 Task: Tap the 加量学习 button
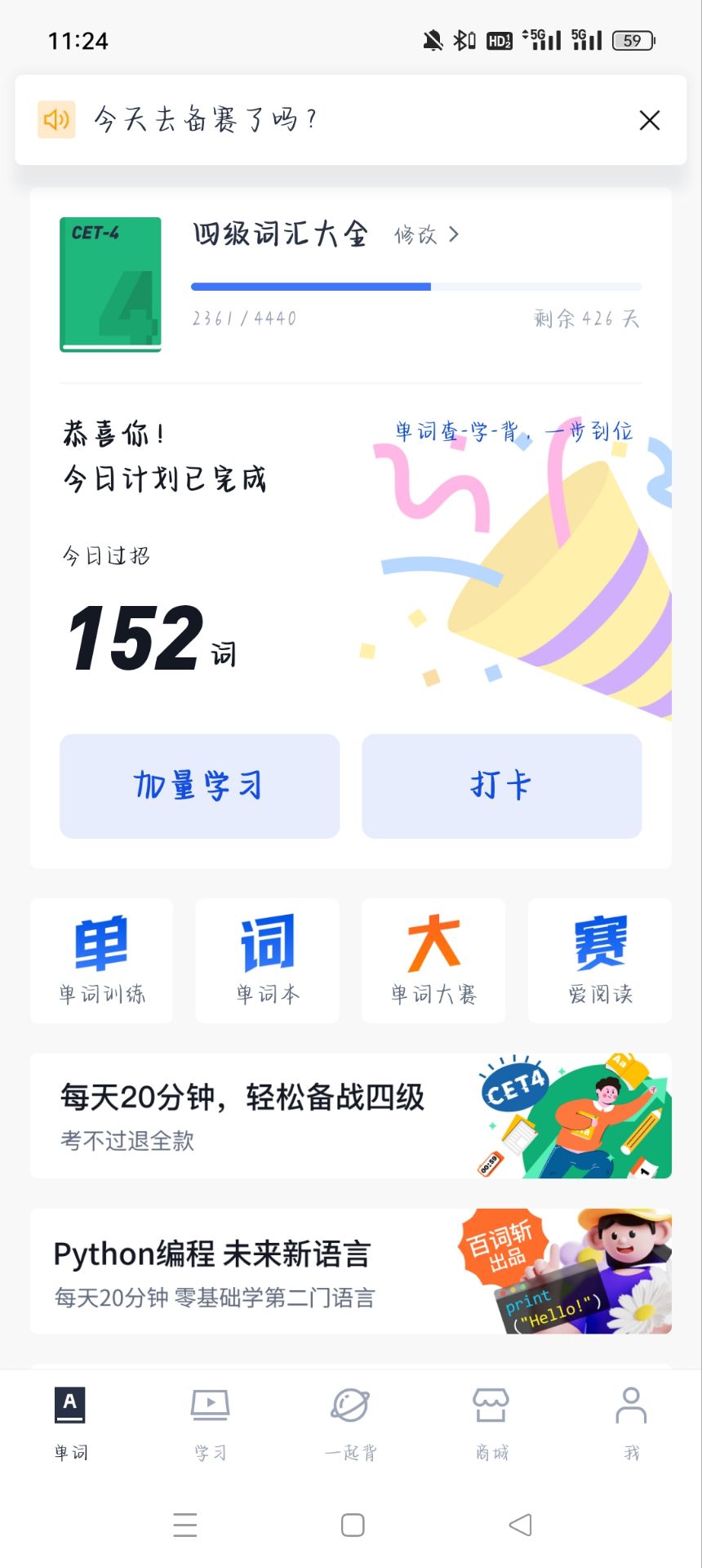(x=199, y=786)
